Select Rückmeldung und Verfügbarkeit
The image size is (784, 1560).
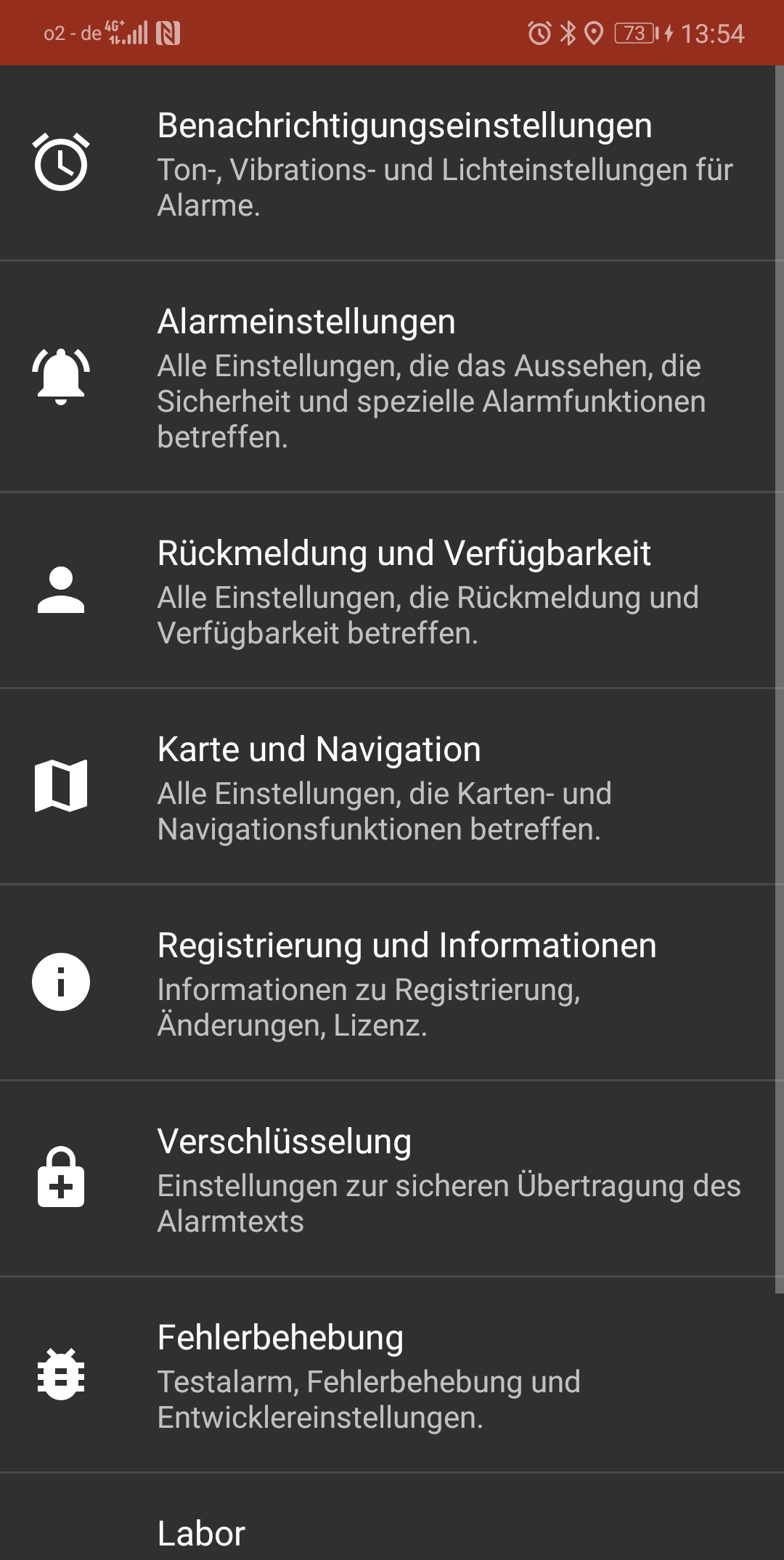[392, 590]
